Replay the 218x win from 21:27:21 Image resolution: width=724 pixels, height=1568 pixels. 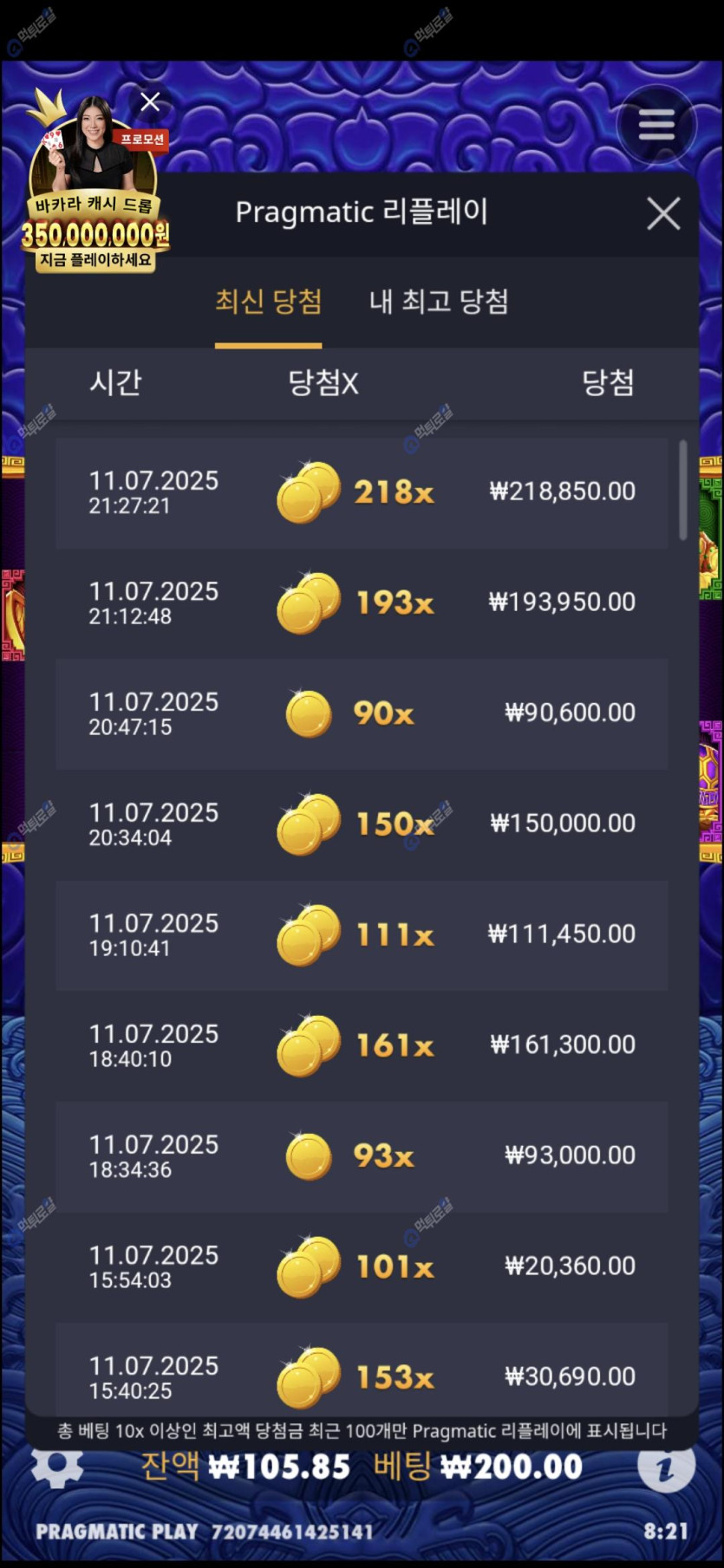362,492
